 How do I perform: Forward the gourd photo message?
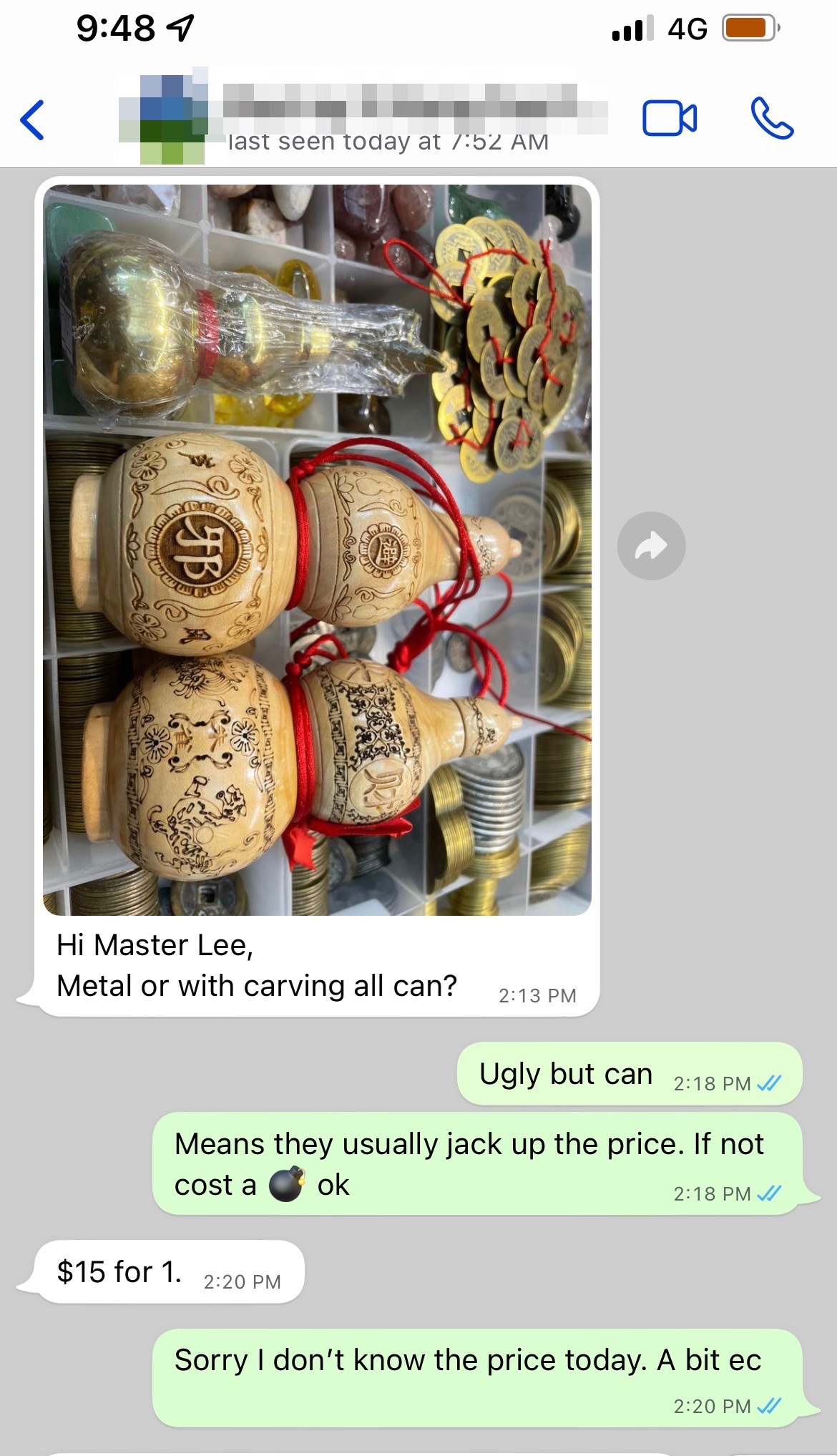[x=651, y=546]
